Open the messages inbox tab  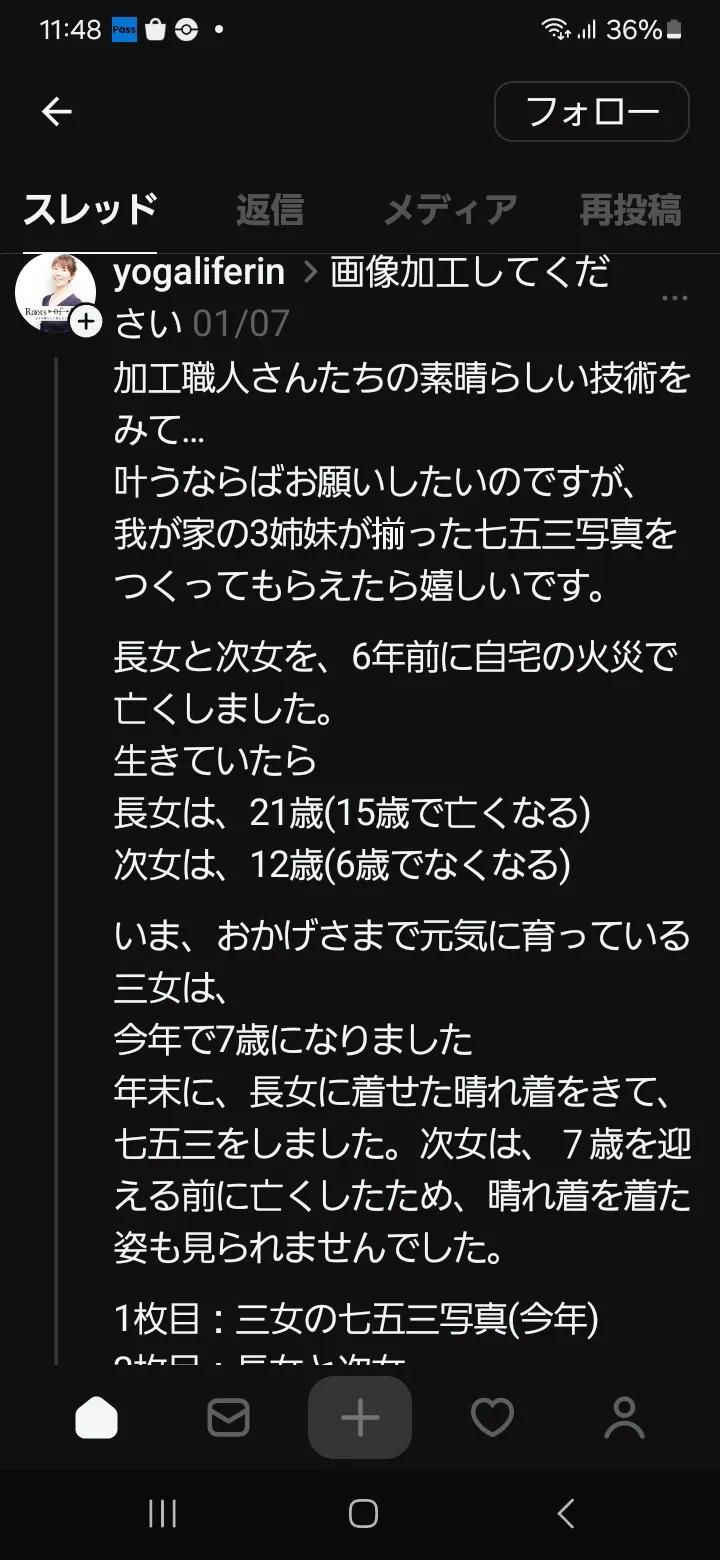228,1418
